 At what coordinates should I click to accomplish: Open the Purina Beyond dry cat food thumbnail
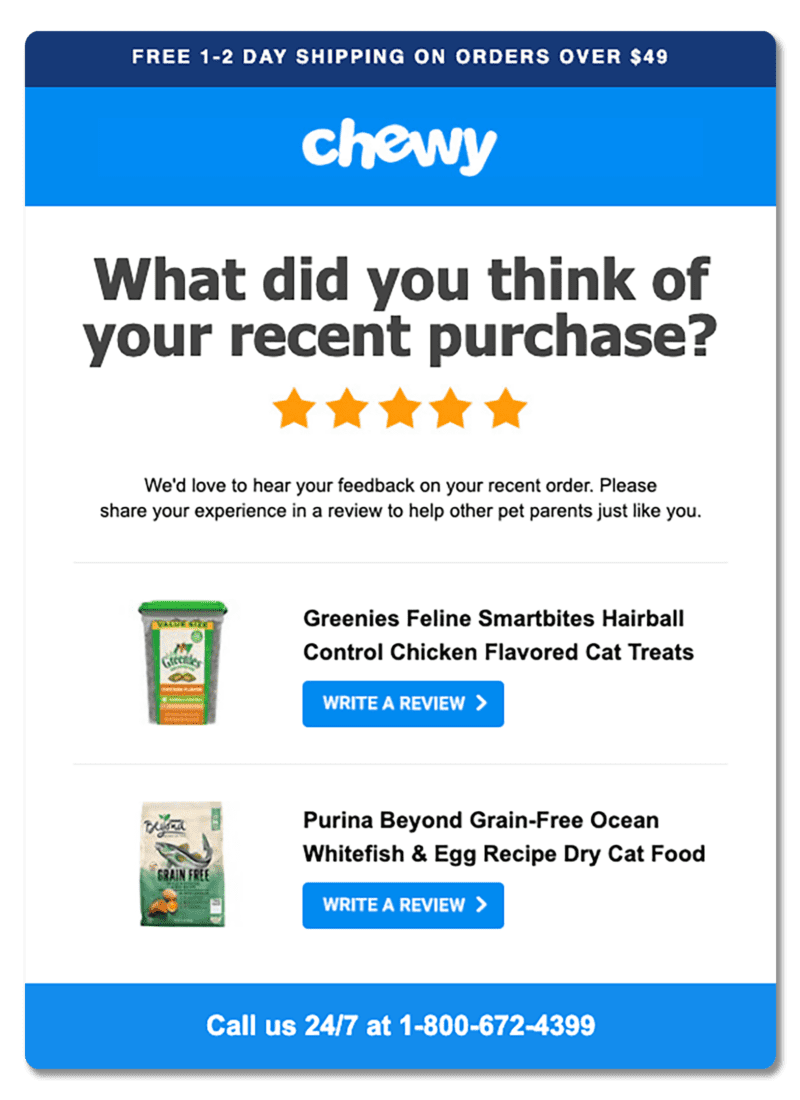pos(181,864)
